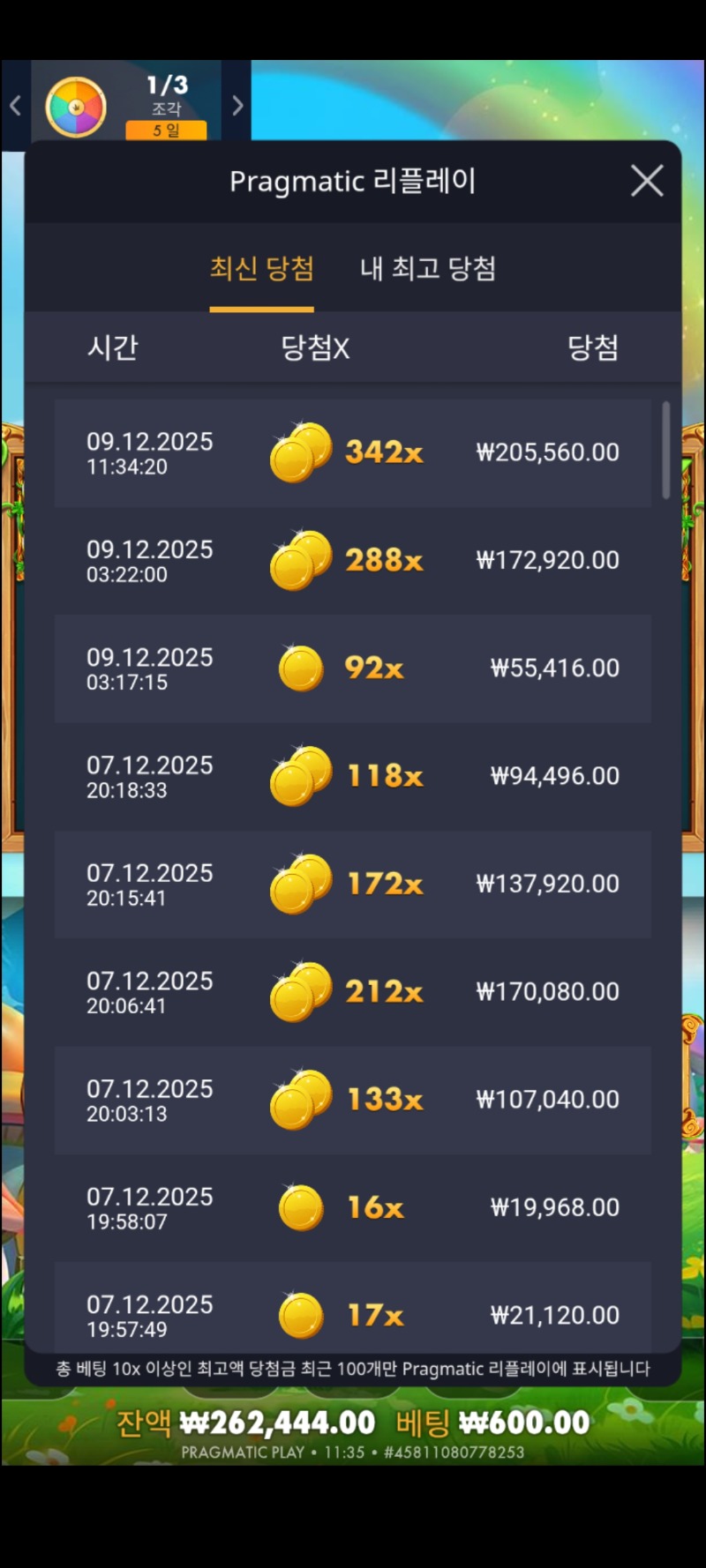Open the prize wheel 1/3 조각 widget
This screenshot has width=706, height=1568.
(124, 106)
